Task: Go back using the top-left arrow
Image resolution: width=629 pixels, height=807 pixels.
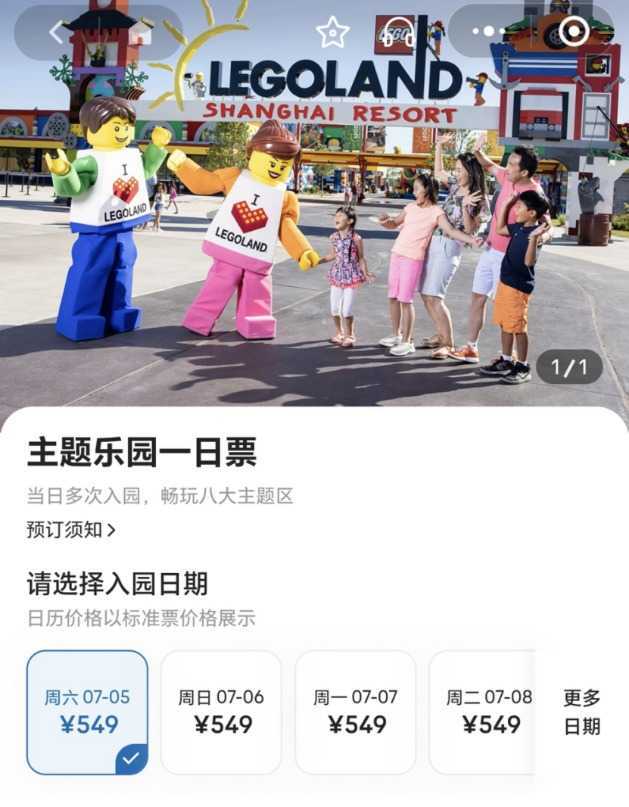Action: pyautogui.click(x=57, y=32)
